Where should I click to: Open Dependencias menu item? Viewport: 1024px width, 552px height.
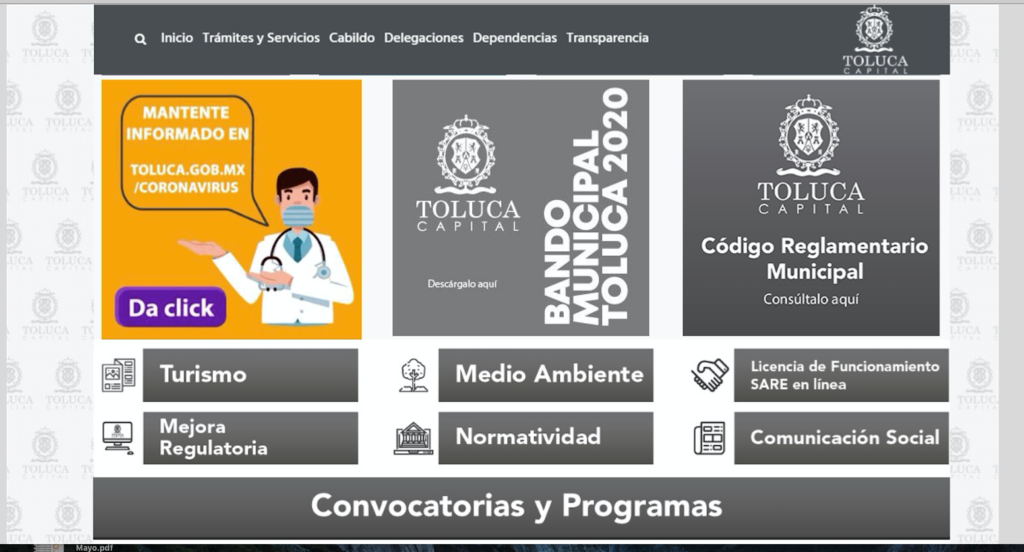pos(514,38)
